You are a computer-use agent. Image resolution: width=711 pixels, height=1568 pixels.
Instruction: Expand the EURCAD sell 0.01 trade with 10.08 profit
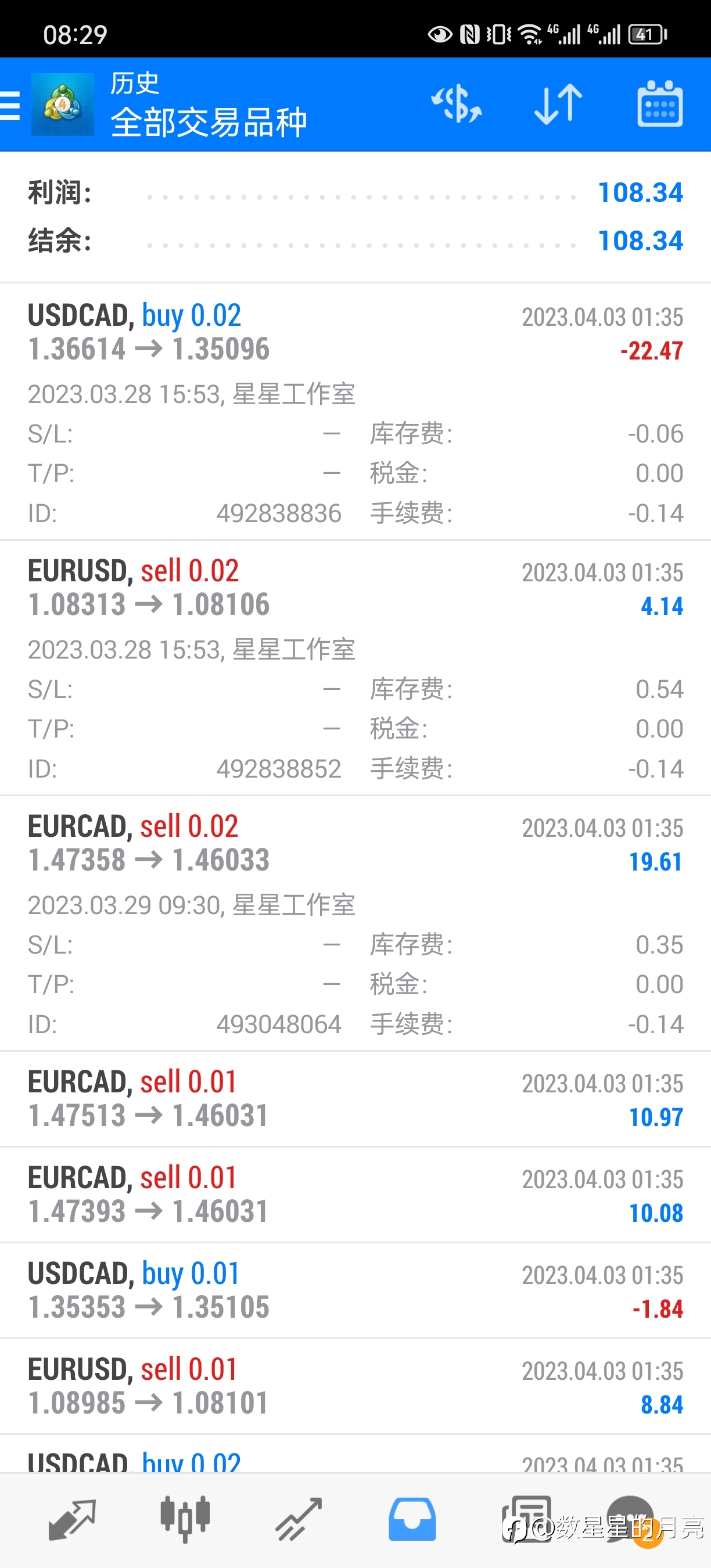point(355,1194)
